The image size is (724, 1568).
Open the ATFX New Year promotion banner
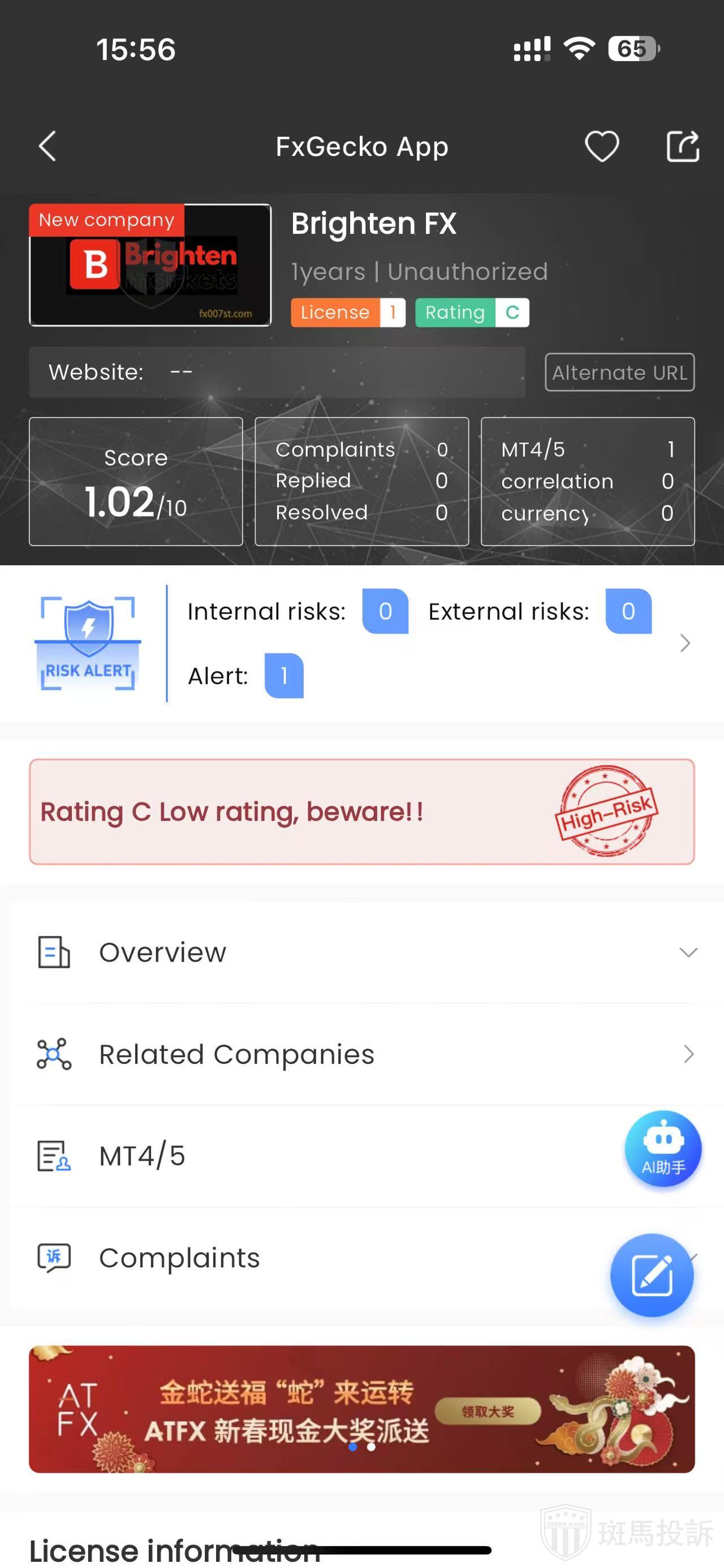pos(361,1409)
